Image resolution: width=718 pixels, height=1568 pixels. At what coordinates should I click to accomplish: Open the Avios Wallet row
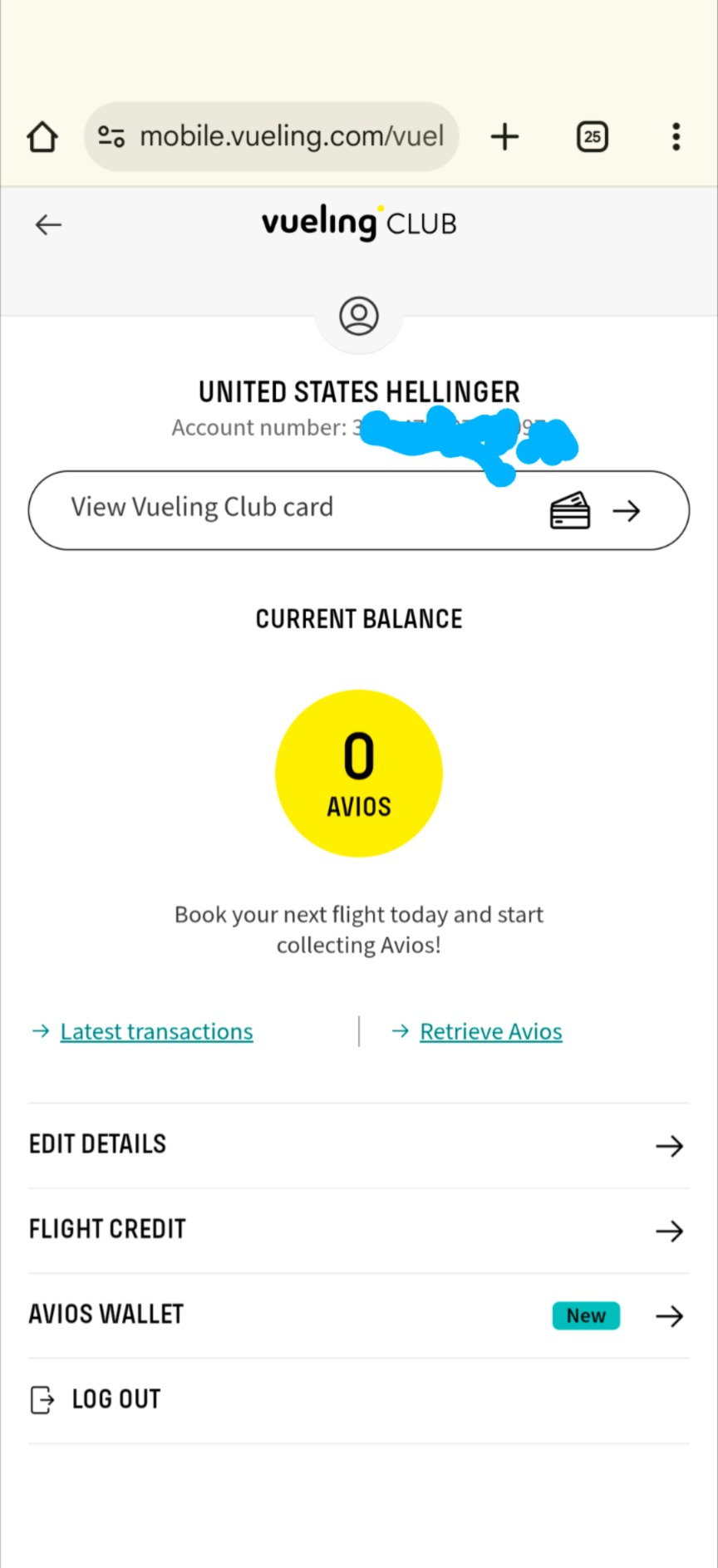click(x=359, y=1315)
